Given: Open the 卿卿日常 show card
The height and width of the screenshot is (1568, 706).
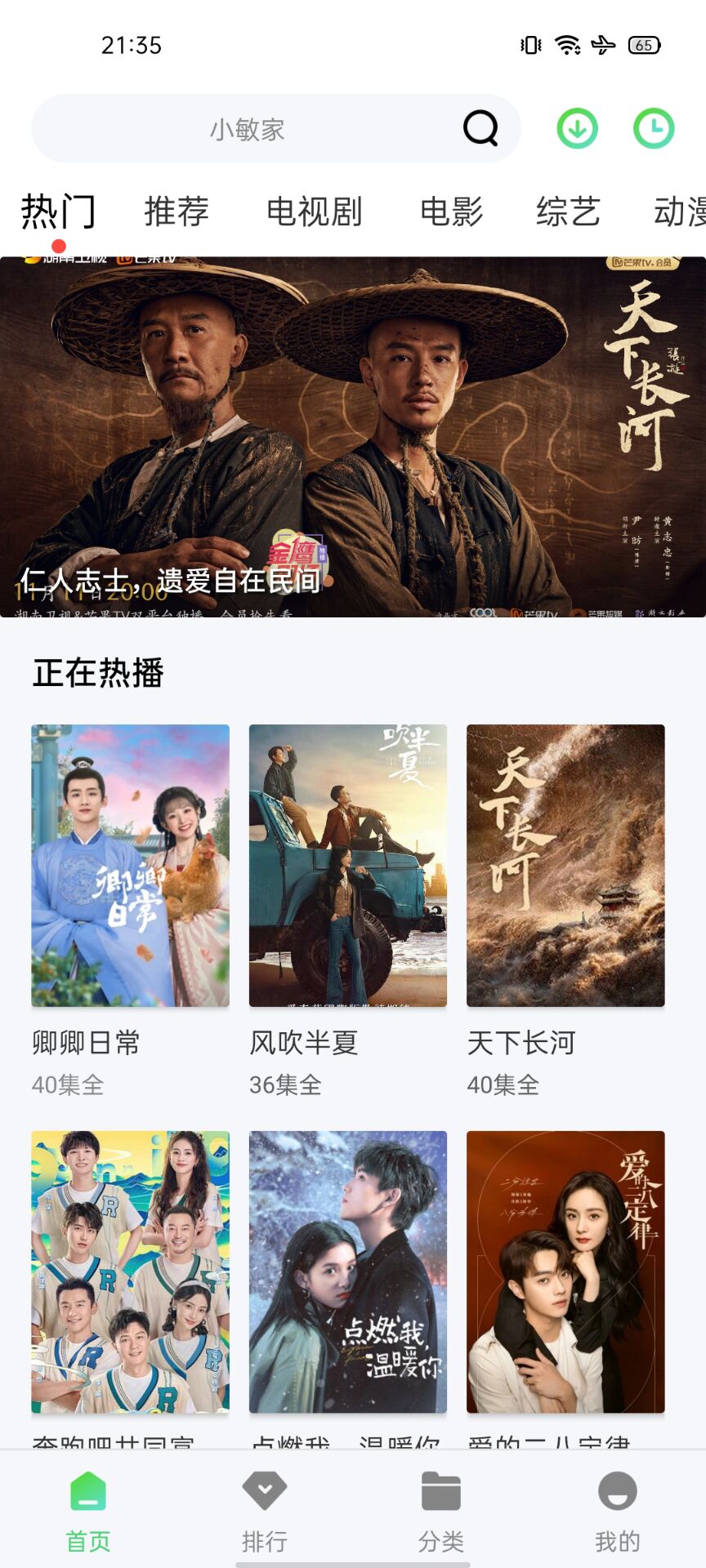Looking at the screenshot, I should tap(131, 866).
